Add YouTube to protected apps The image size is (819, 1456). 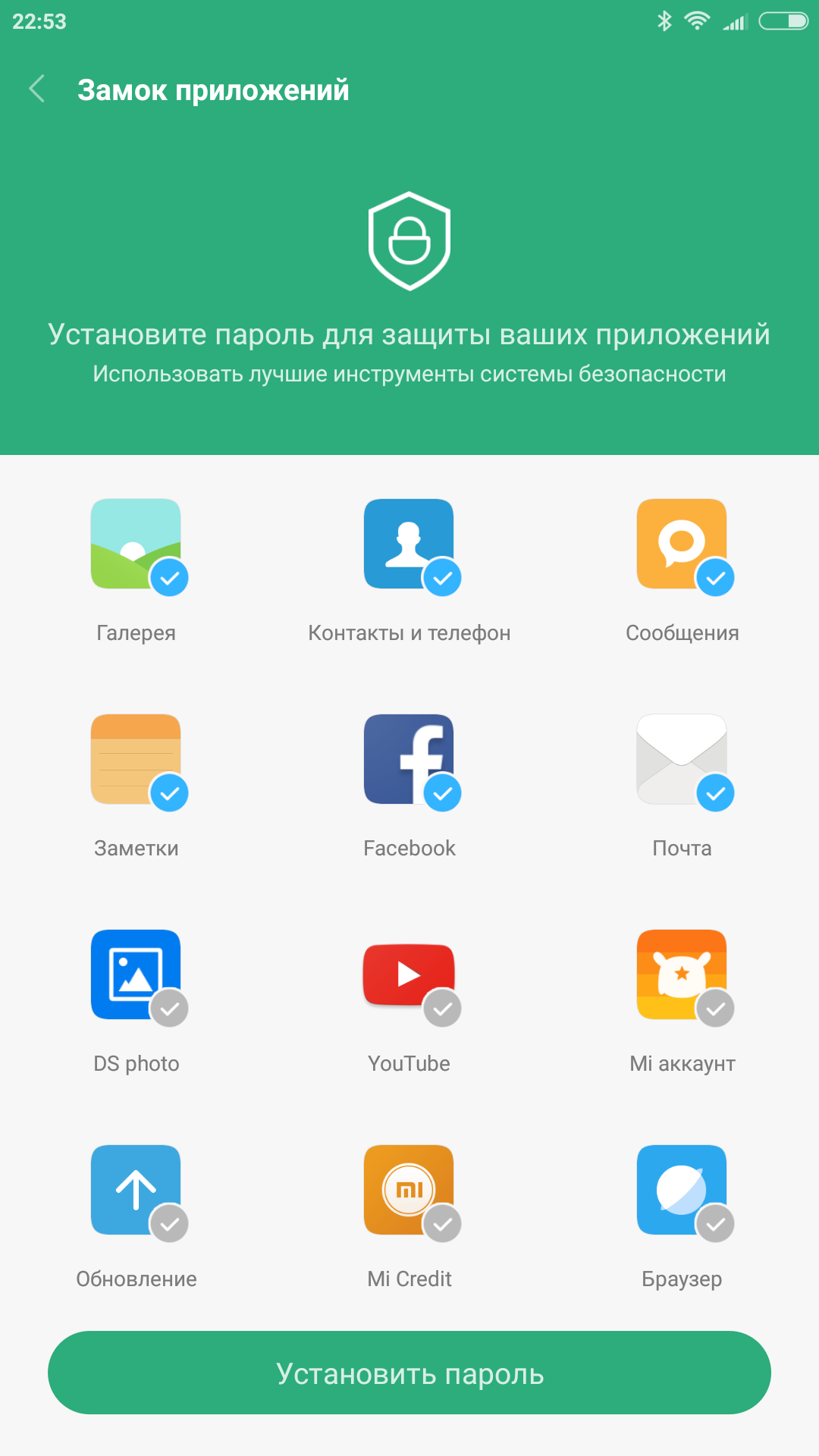coord(409,975)
